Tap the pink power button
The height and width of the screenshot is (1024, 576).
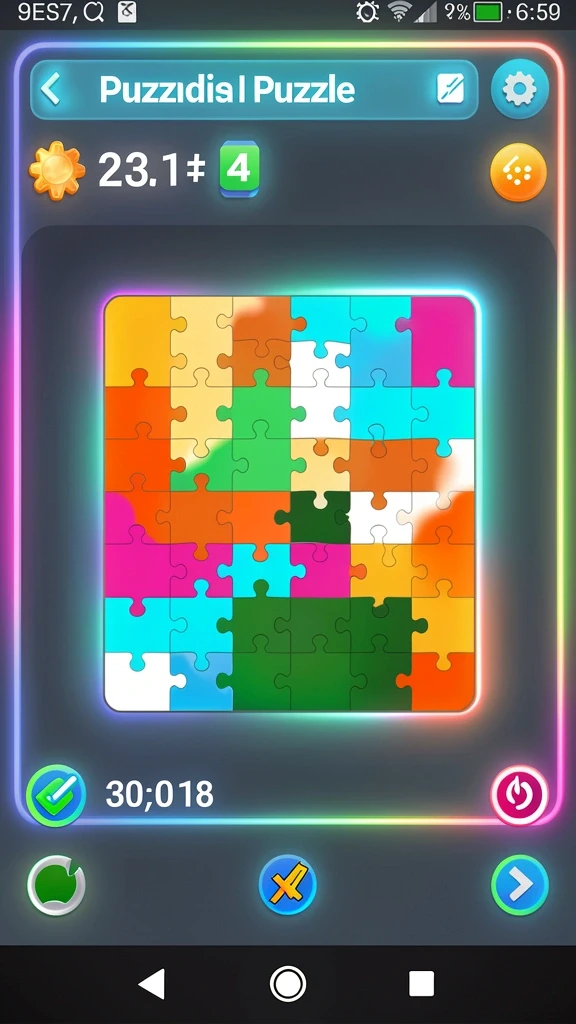click(520, 795)
